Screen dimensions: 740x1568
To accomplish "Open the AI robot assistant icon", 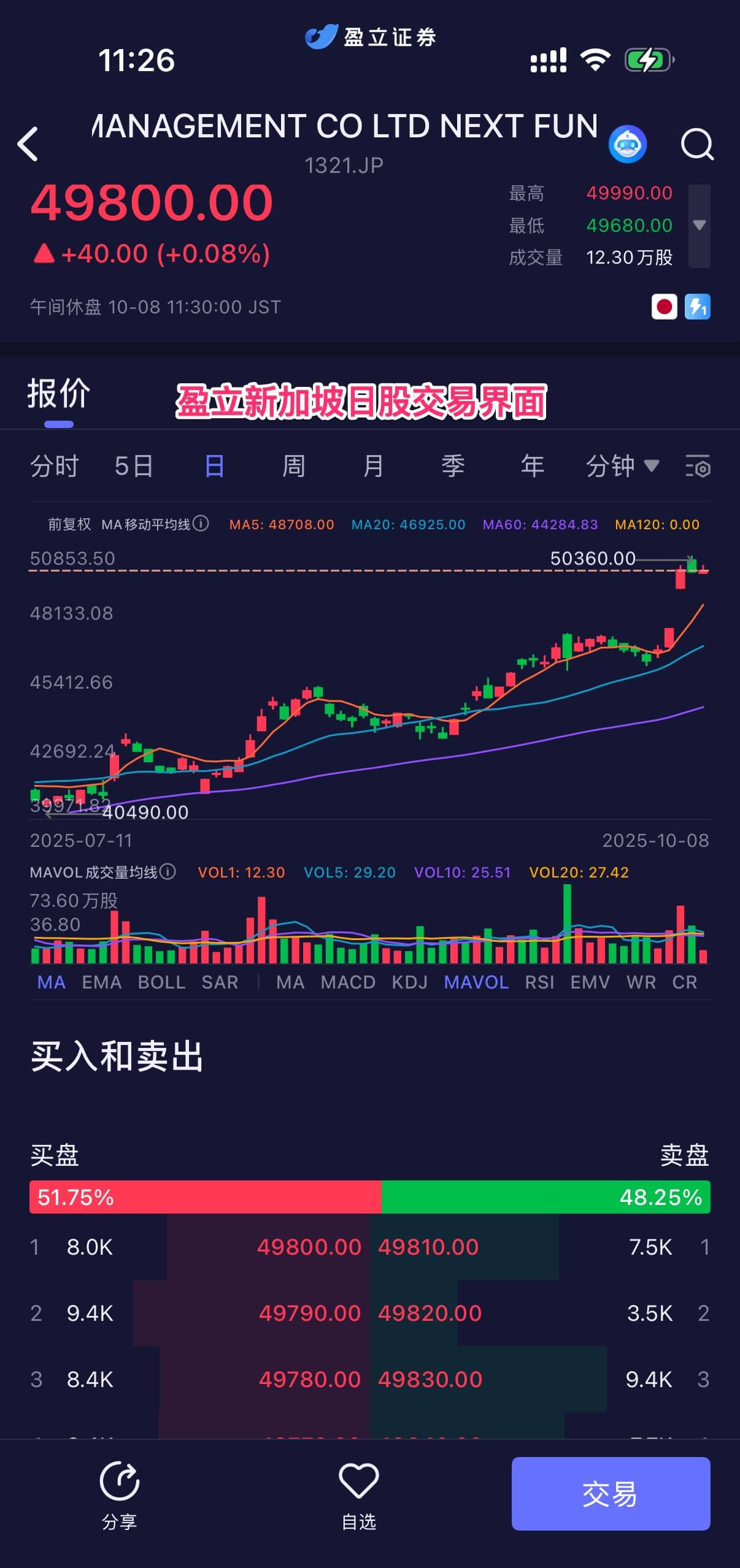I will [x=627, y=145].
